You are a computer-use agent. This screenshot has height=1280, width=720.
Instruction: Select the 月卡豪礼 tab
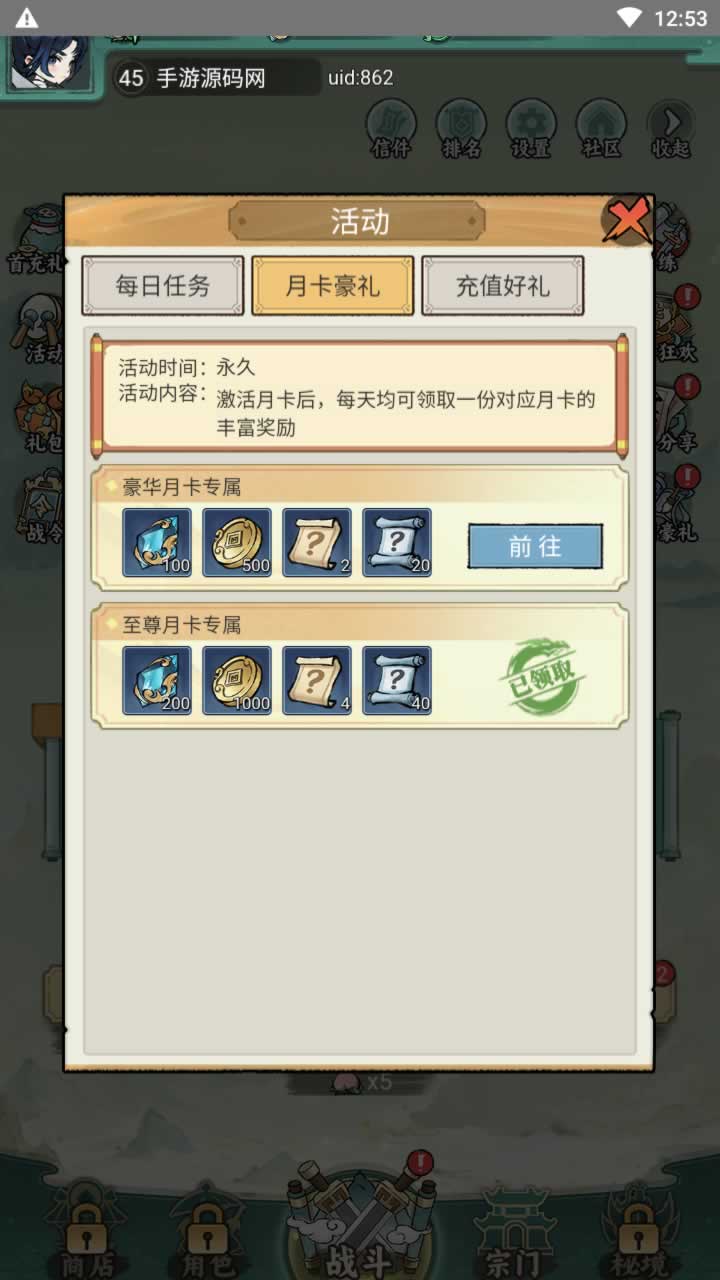[332, 286]
